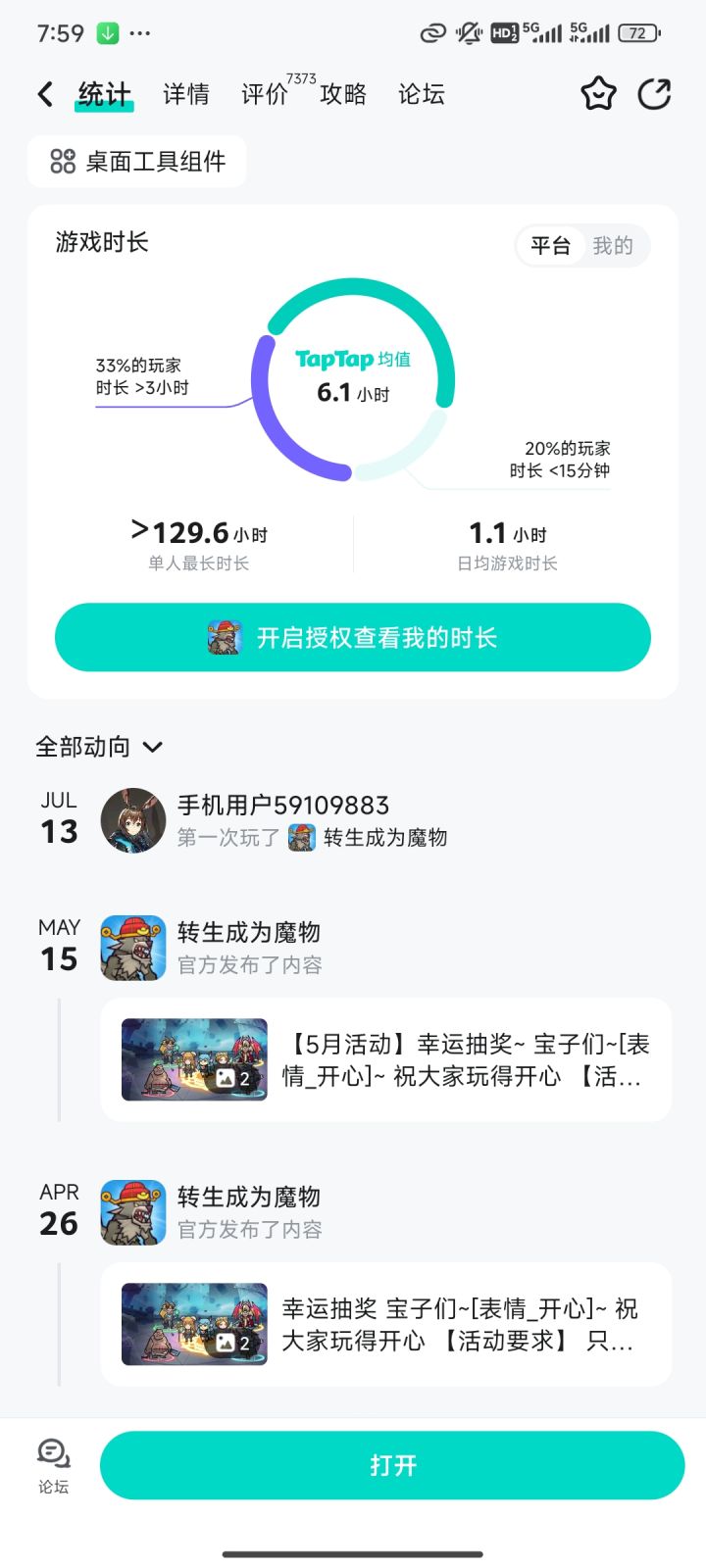Tap the favorite star icon
Viewport: 706px width, 1568px height.
pos(598,93)
